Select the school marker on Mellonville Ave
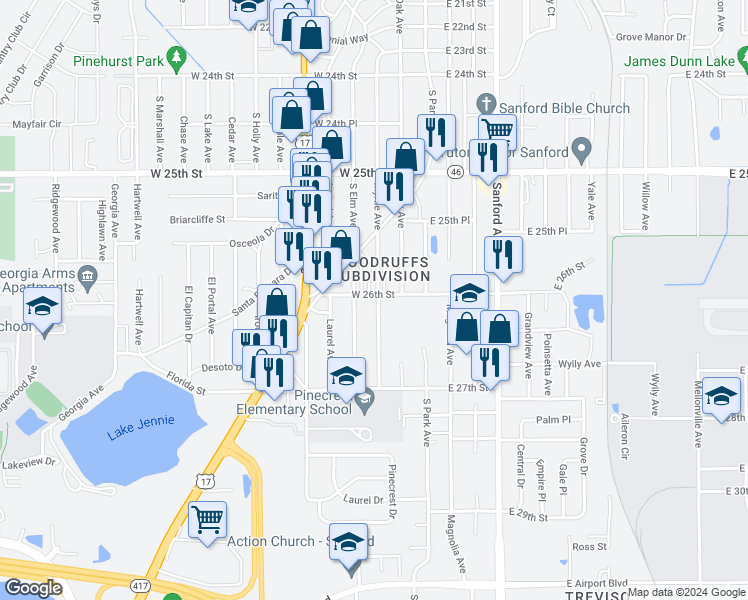The height and width of the screenshot is (600, 748). [x=721, y=397]
